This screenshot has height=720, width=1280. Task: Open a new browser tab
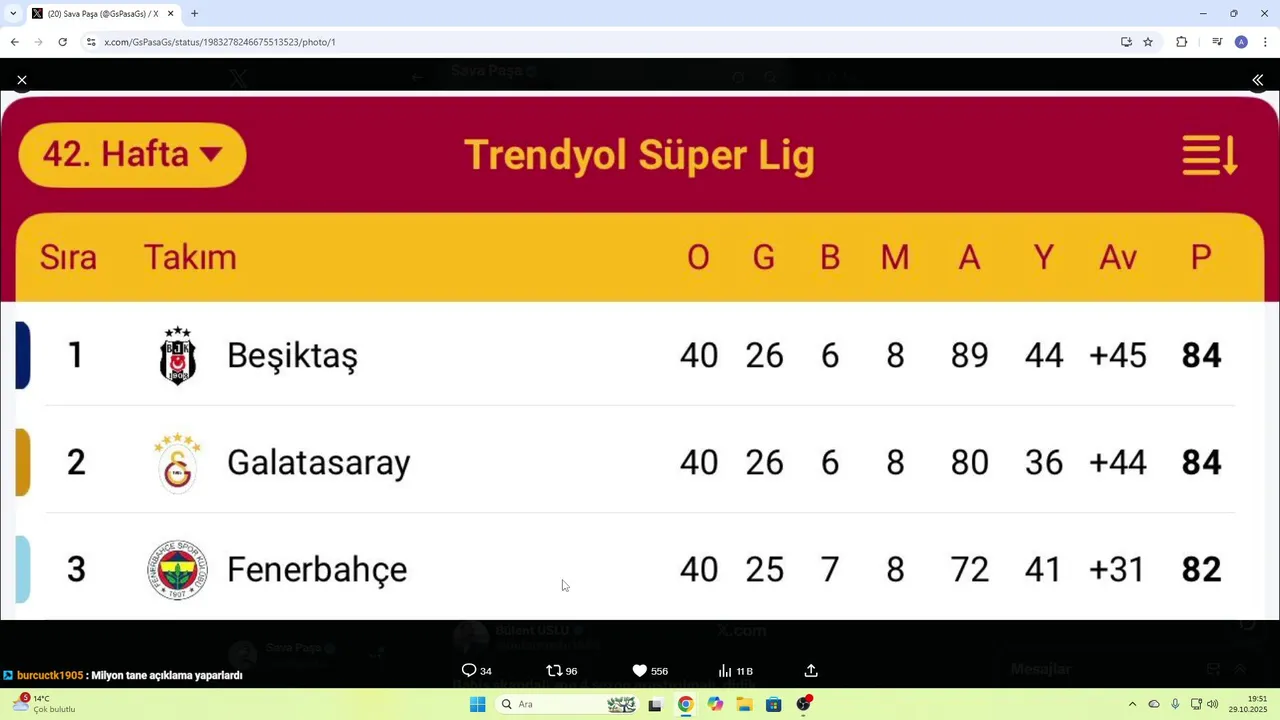pyautogui.click(x=194, y=14)
